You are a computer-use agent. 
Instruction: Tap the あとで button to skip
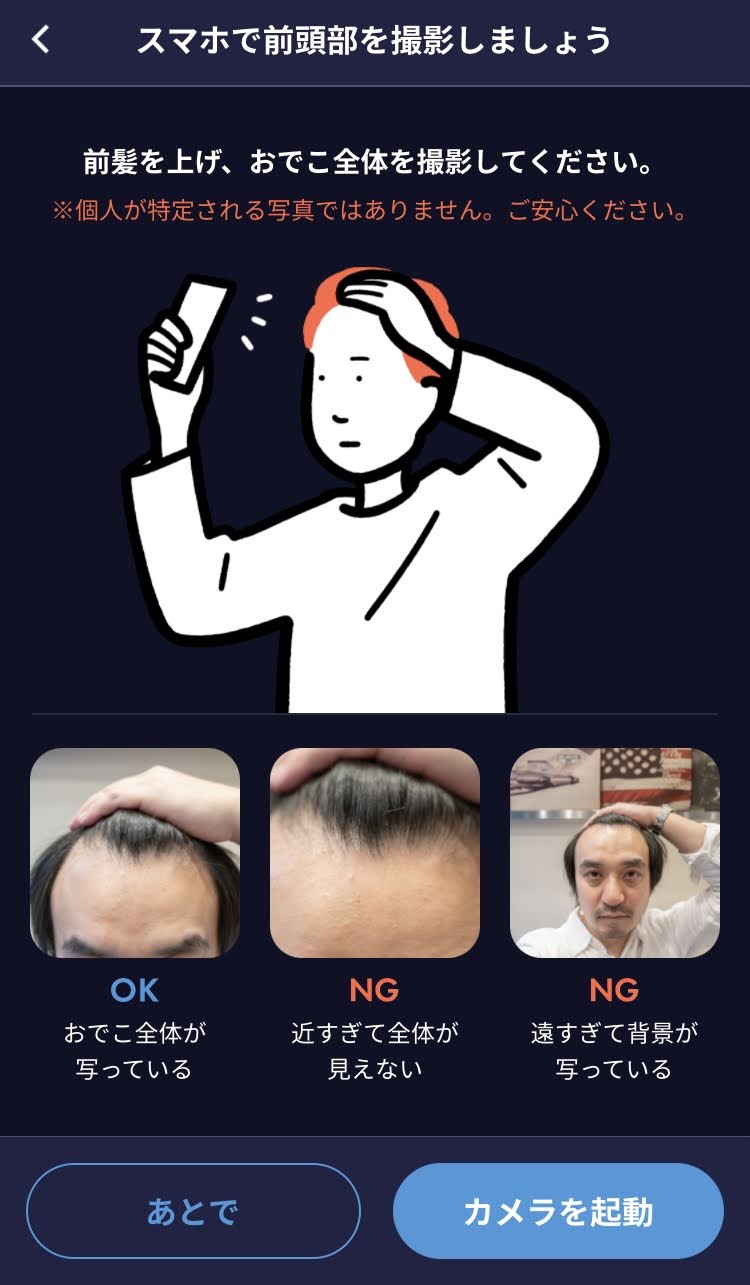tap(193, 1211)
